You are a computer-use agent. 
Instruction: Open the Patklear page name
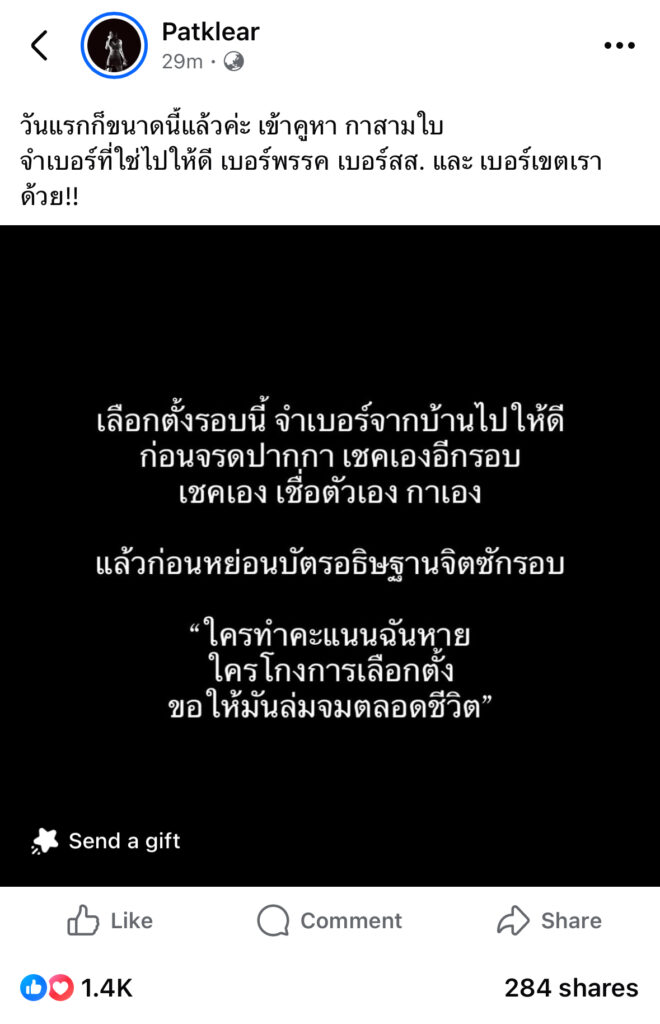pyautogui.click(x=210, y=32)
